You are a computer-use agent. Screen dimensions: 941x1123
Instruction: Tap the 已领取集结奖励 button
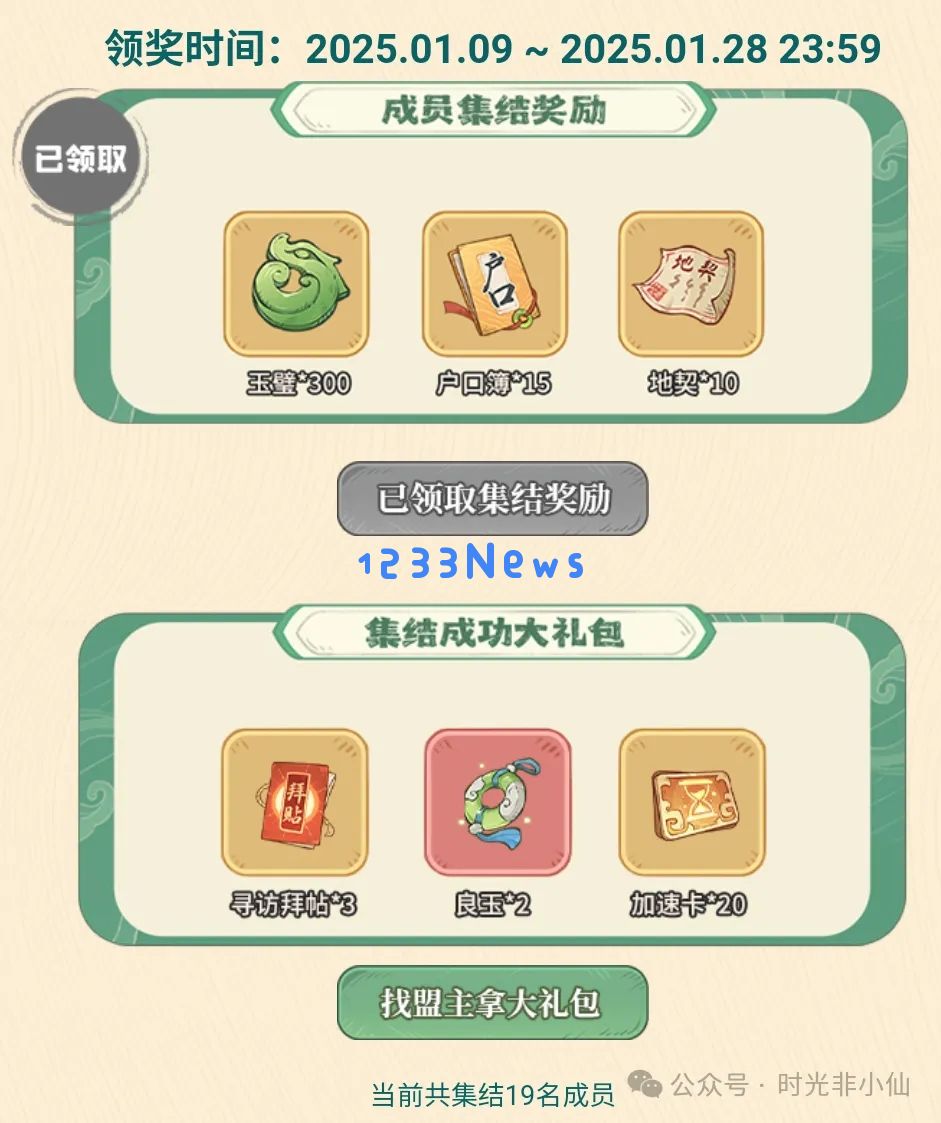[x=492, y=499]
